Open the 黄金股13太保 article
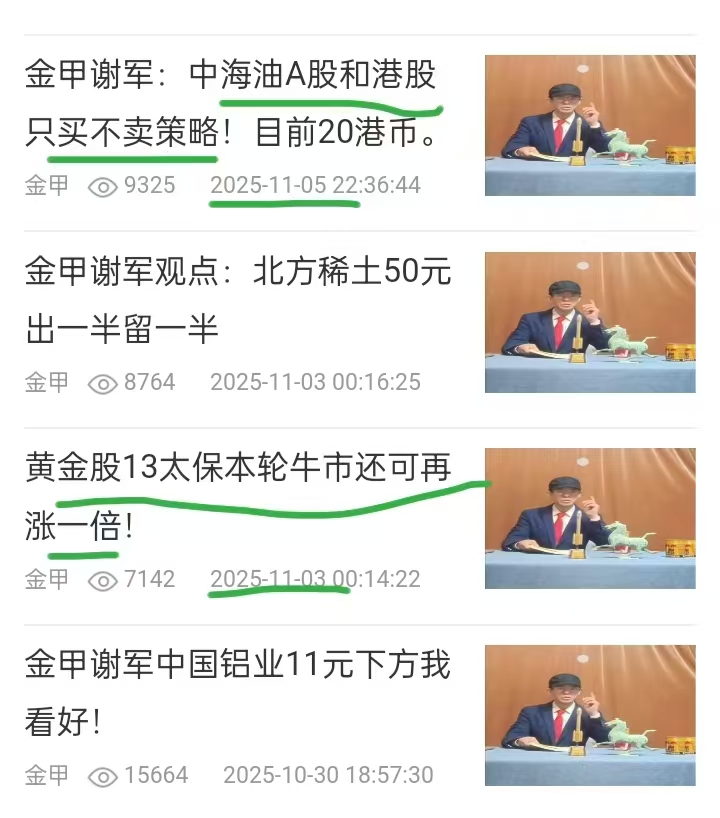 238,495
